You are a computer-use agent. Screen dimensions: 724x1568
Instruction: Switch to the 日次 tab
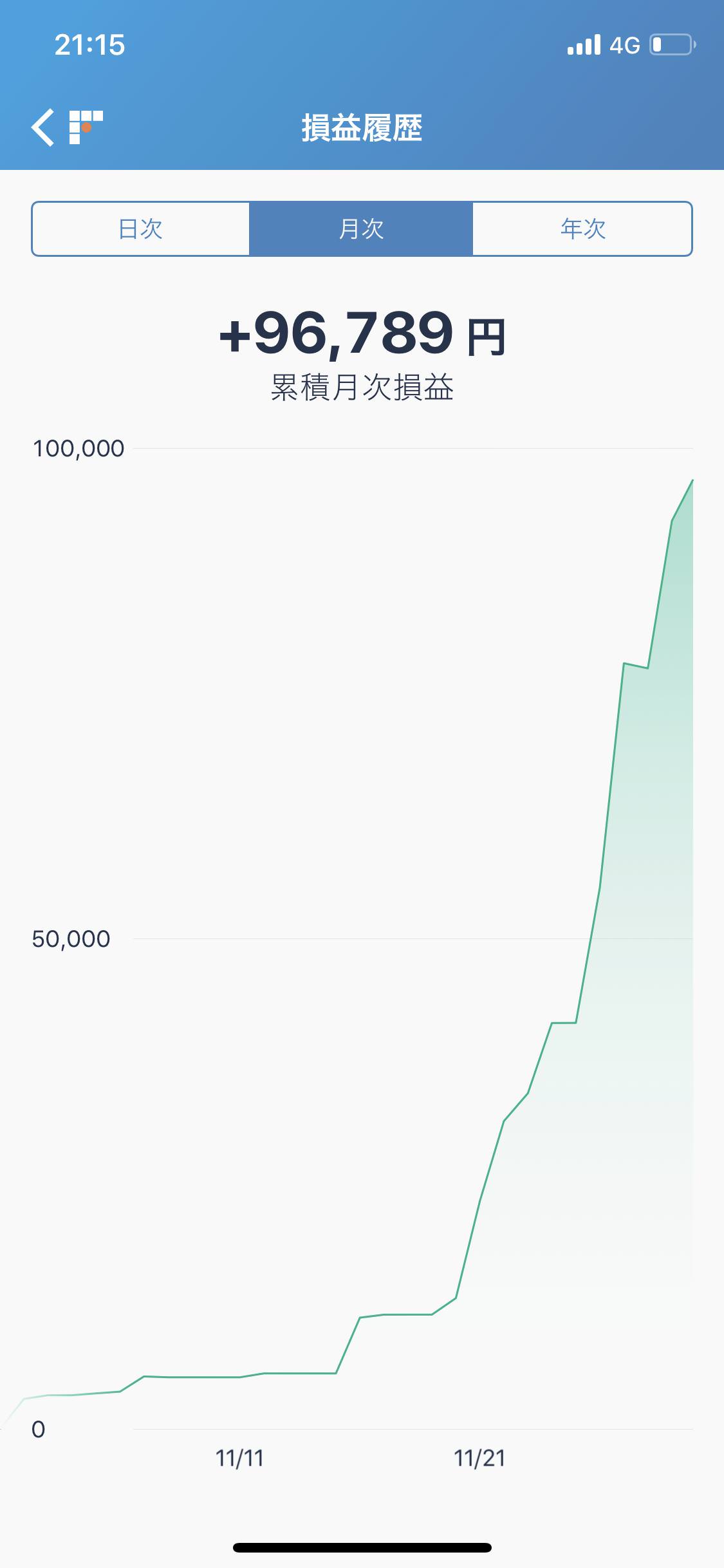(x=140, y=229)
